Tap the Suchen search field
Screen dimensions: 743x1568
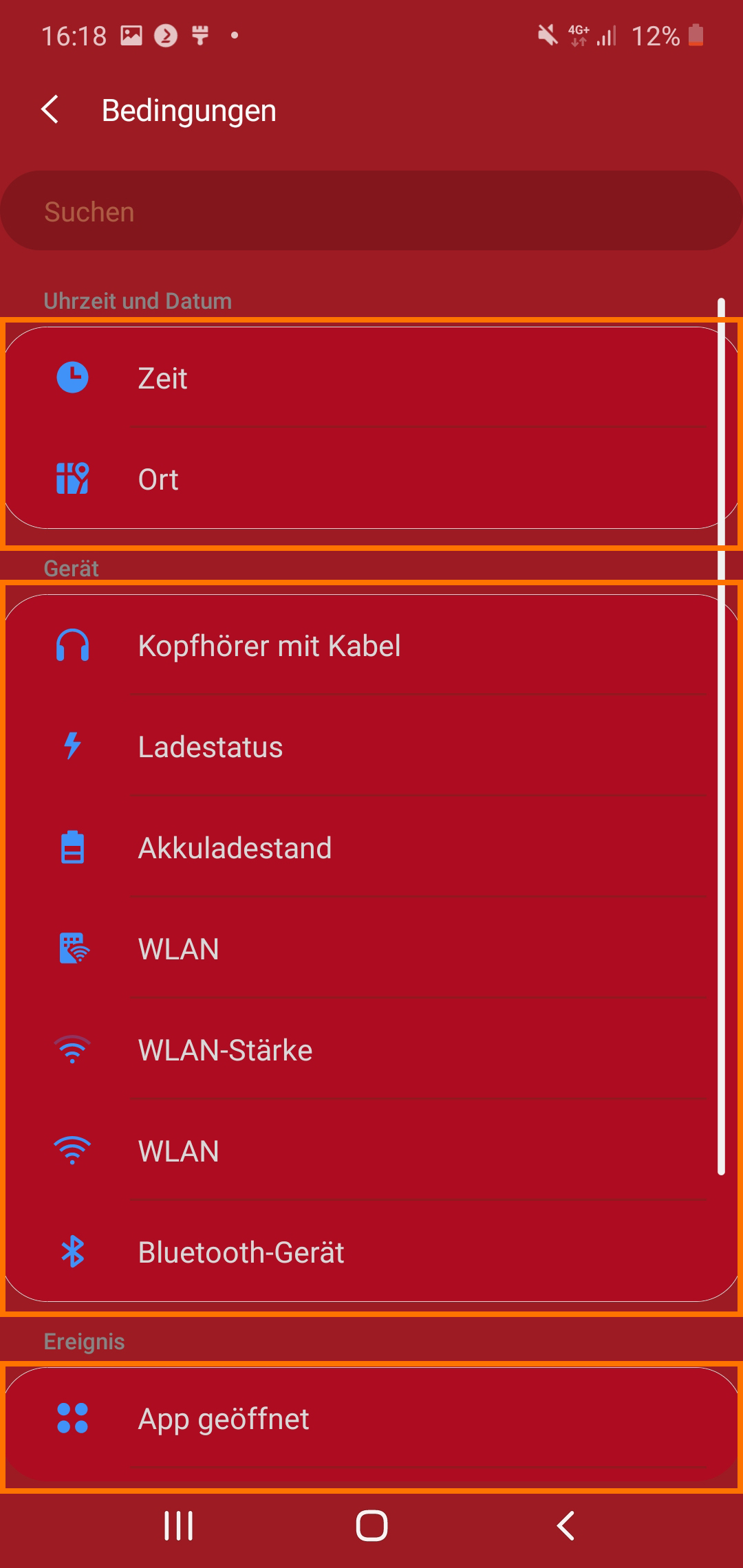371,211
